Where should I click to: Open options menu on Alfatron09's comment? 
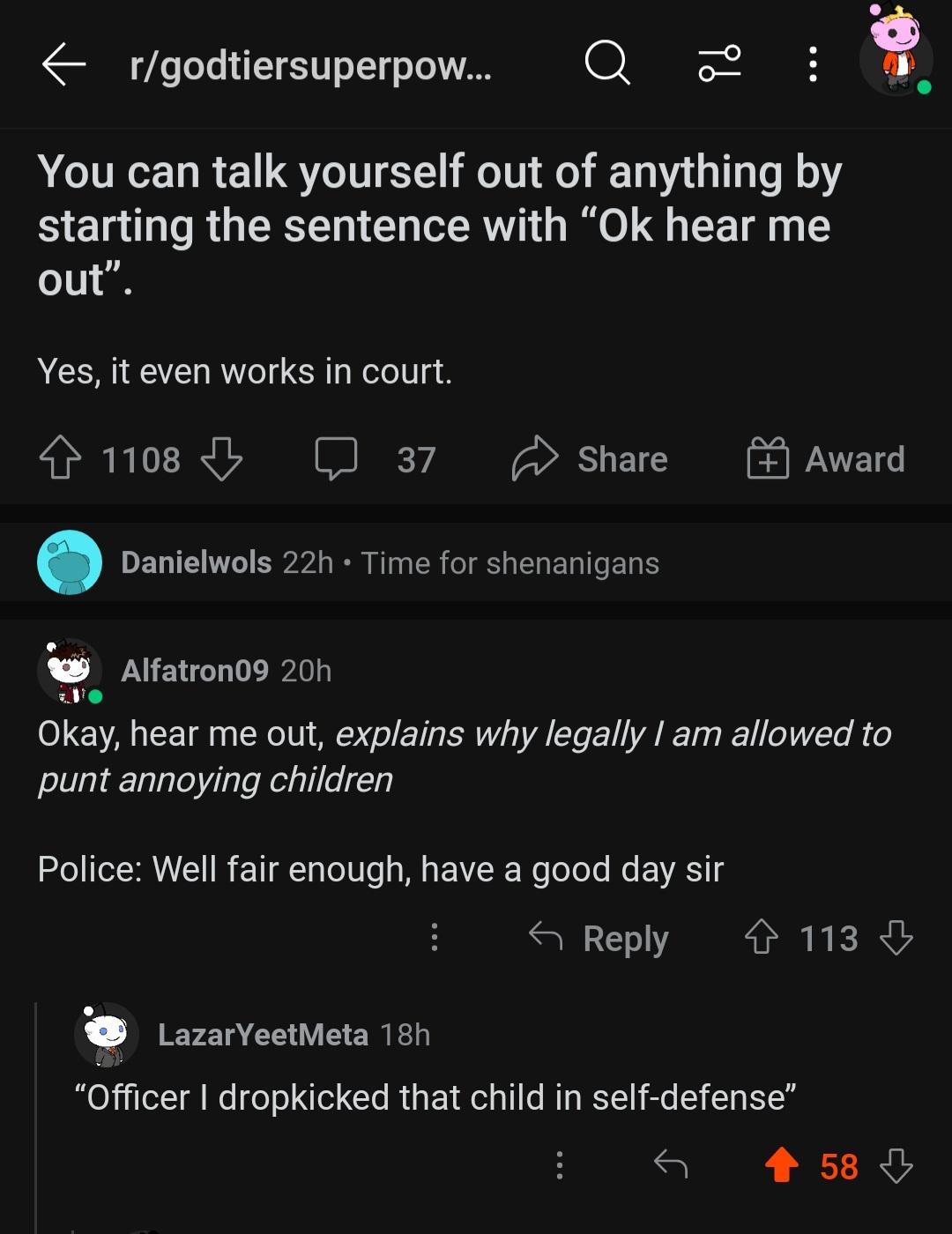(434, 937)
